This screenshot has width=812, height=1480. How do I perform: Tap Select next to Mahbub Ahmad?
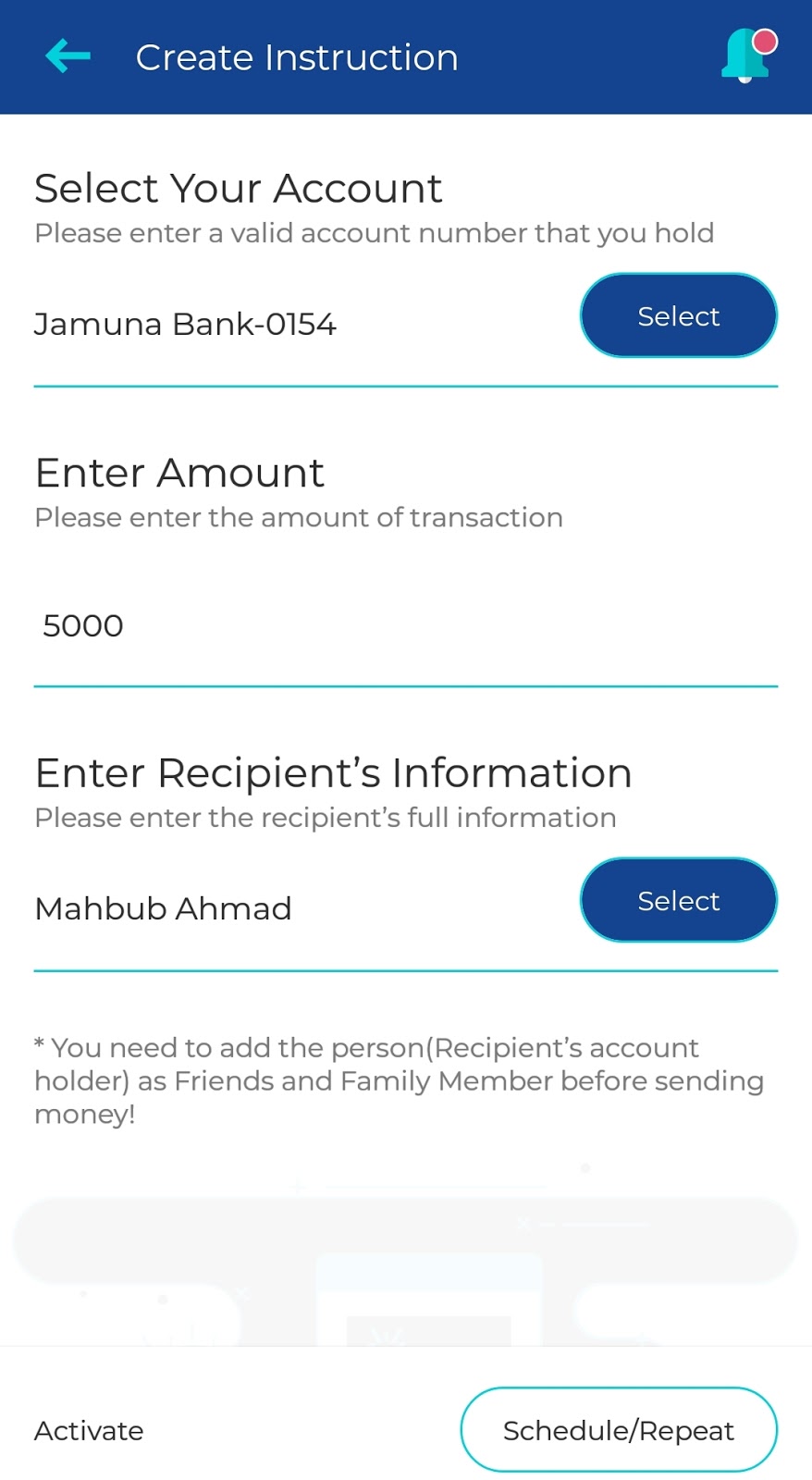click(x=679, y=900)
